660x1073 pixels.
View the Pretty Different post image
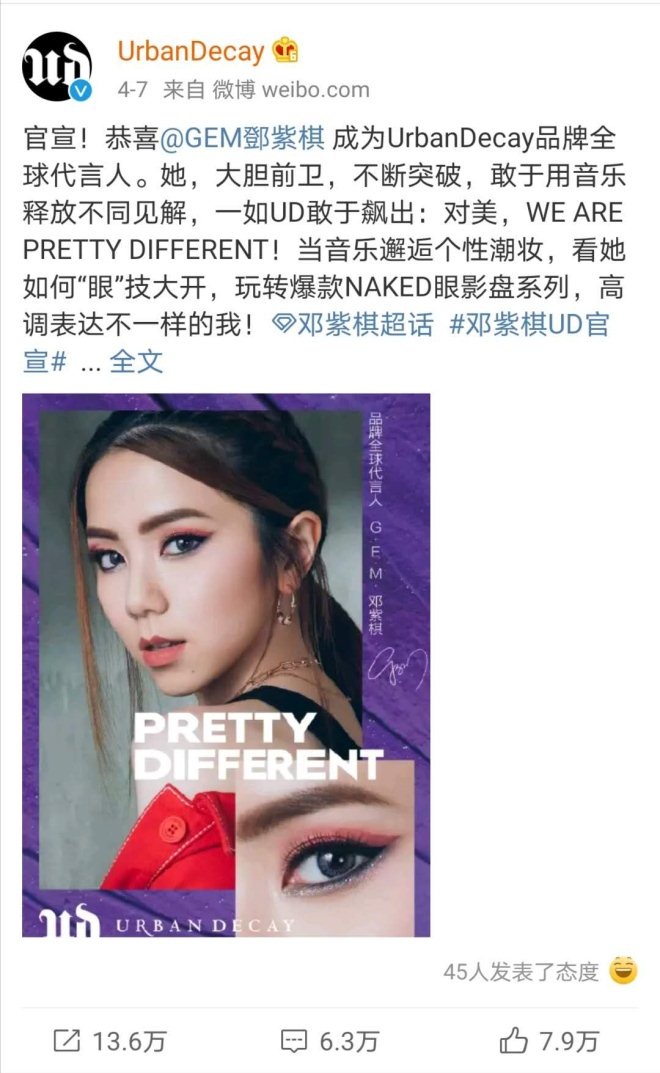(226, 665)
